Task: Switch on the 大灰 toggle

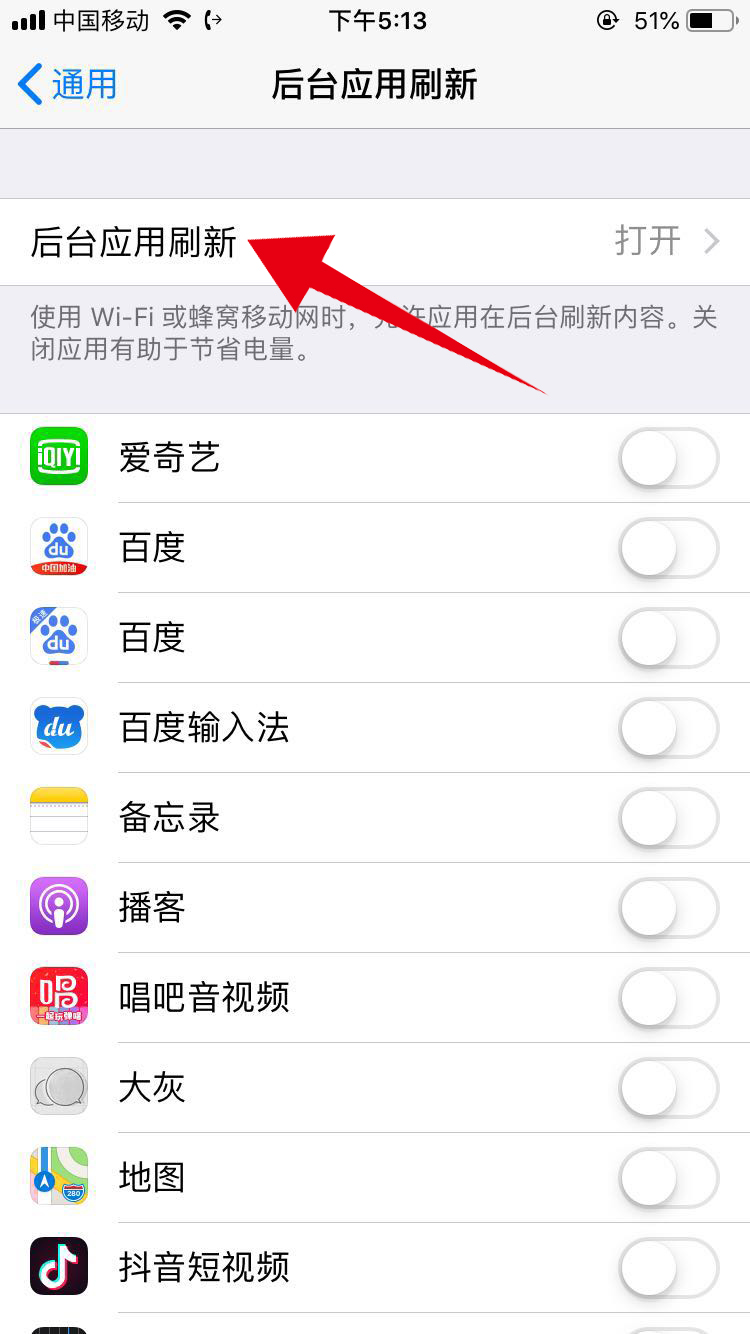Action: coord(668,1088)
